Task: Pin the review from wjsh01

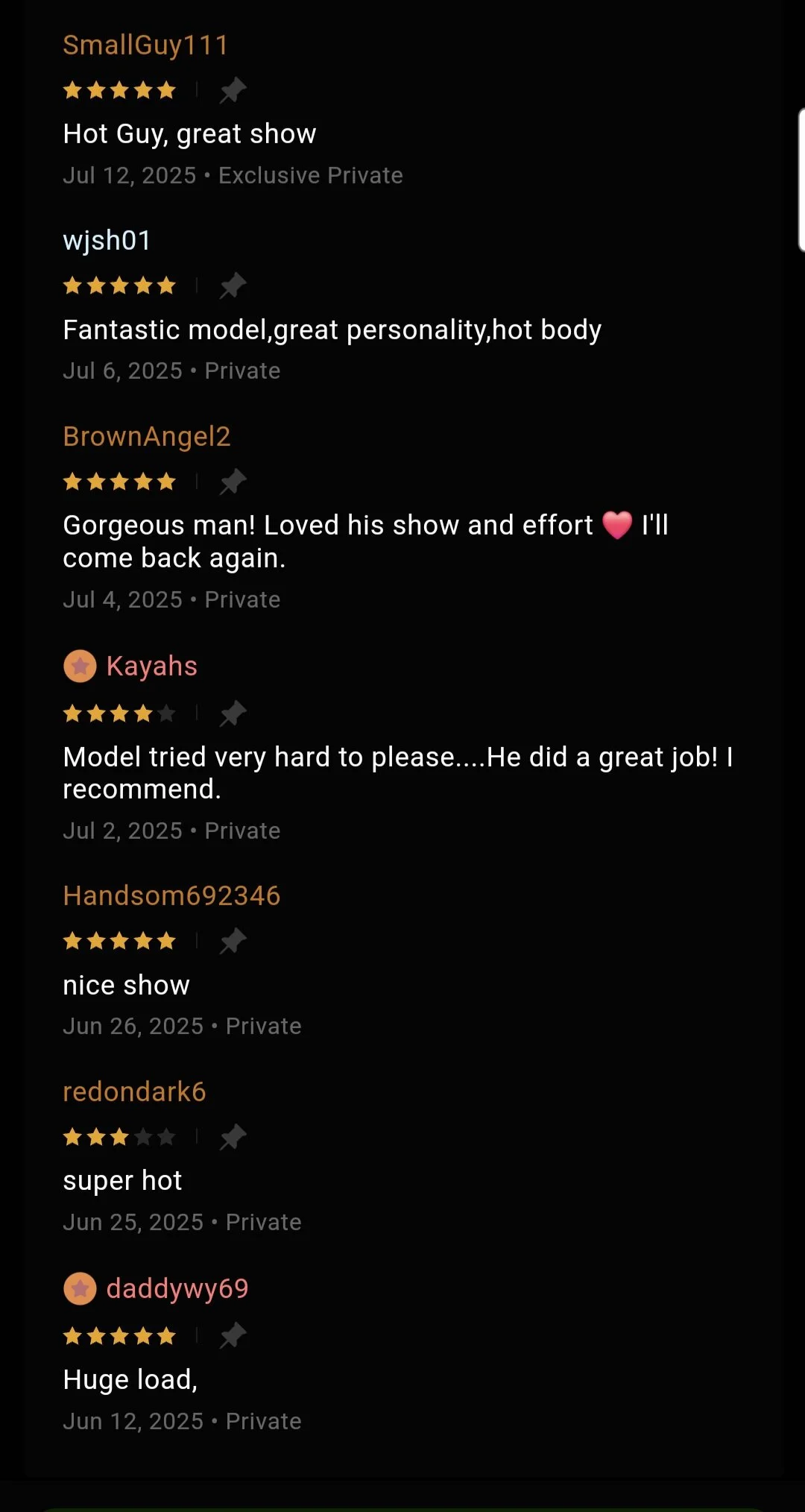Action: (x=233, y=286)
